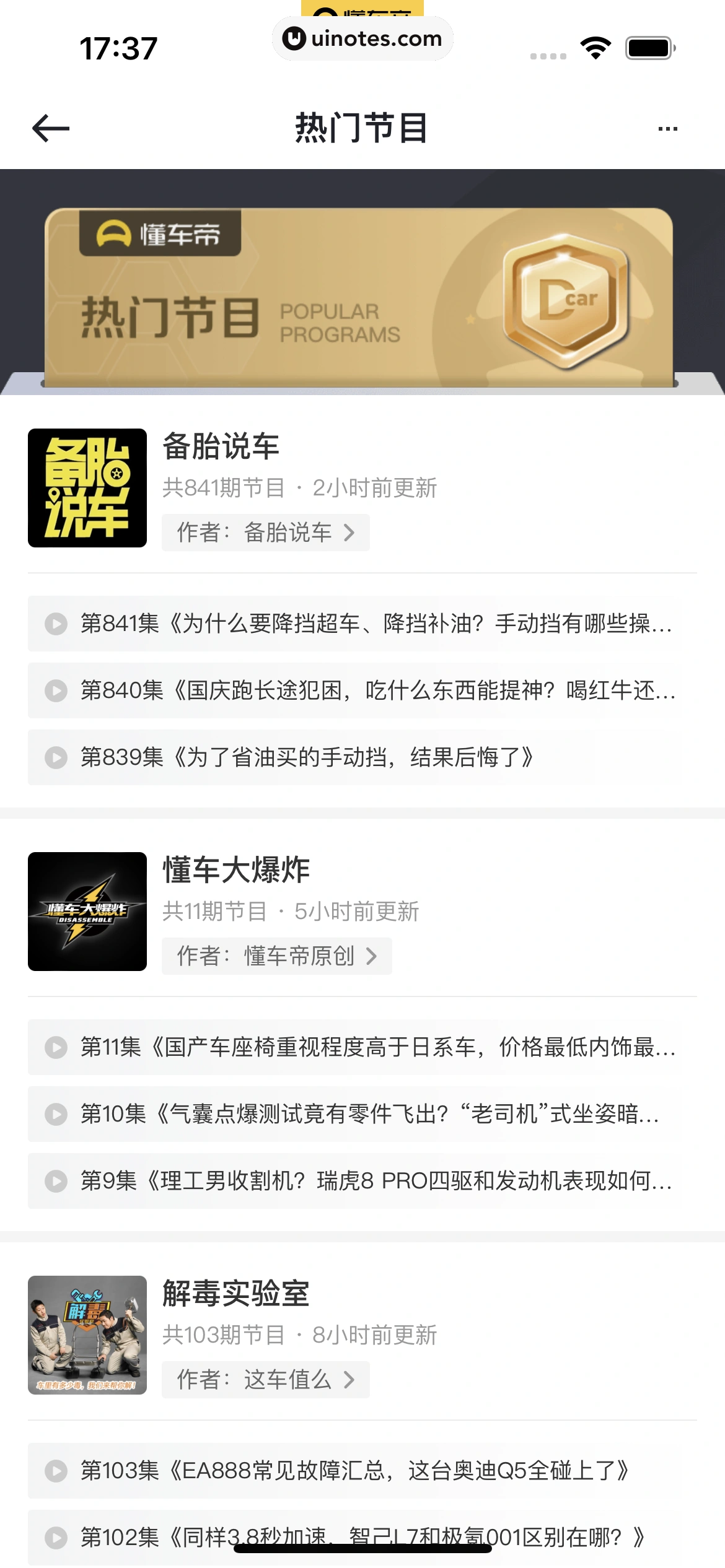The width and height of the screenshot is (725, 1568).
Task: Open the 备胎说车 program cover
Action: (x=87, y=488)
